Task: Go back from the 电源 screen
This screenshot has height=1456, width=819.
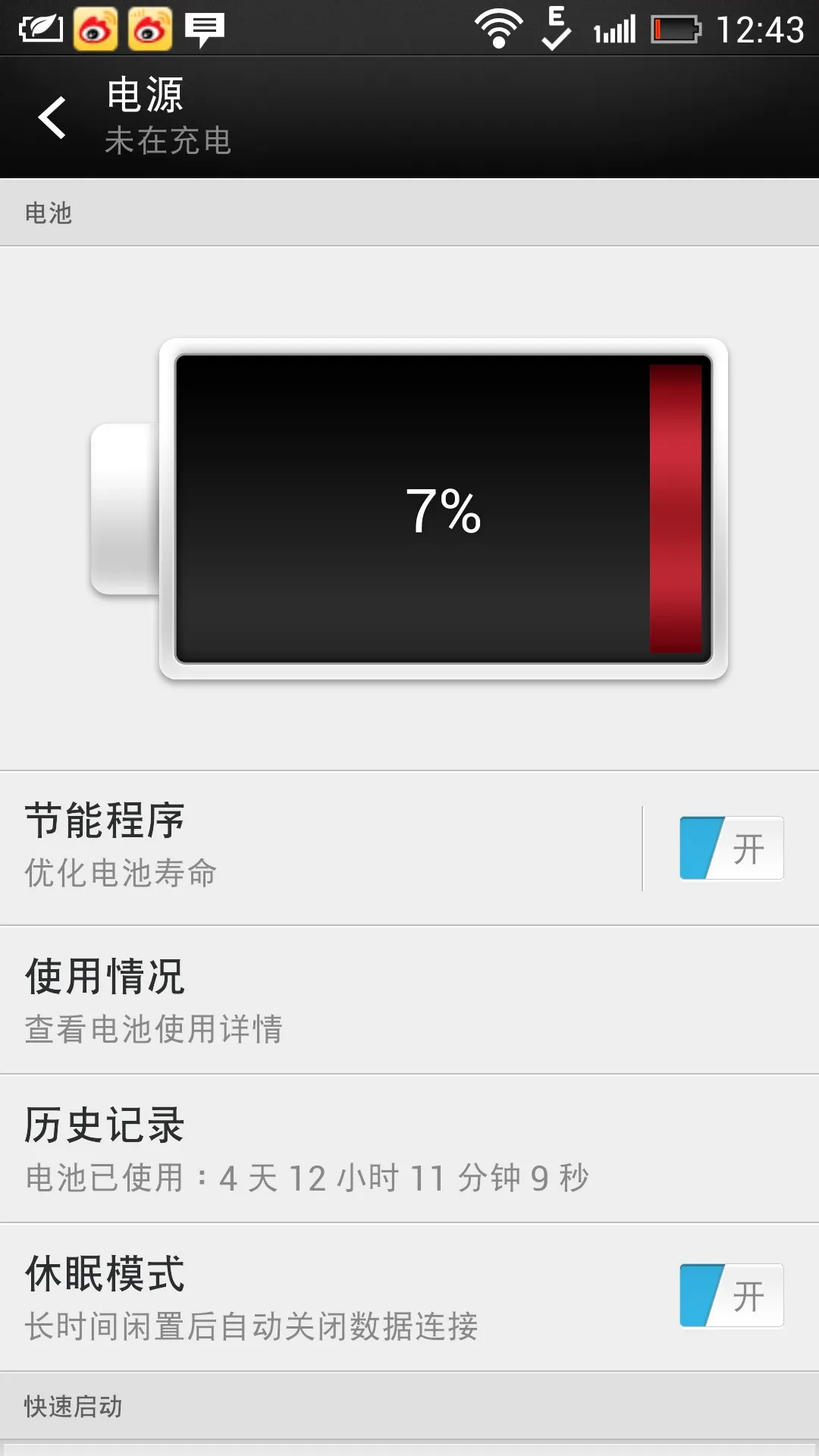Action: (x=53, y=118)
